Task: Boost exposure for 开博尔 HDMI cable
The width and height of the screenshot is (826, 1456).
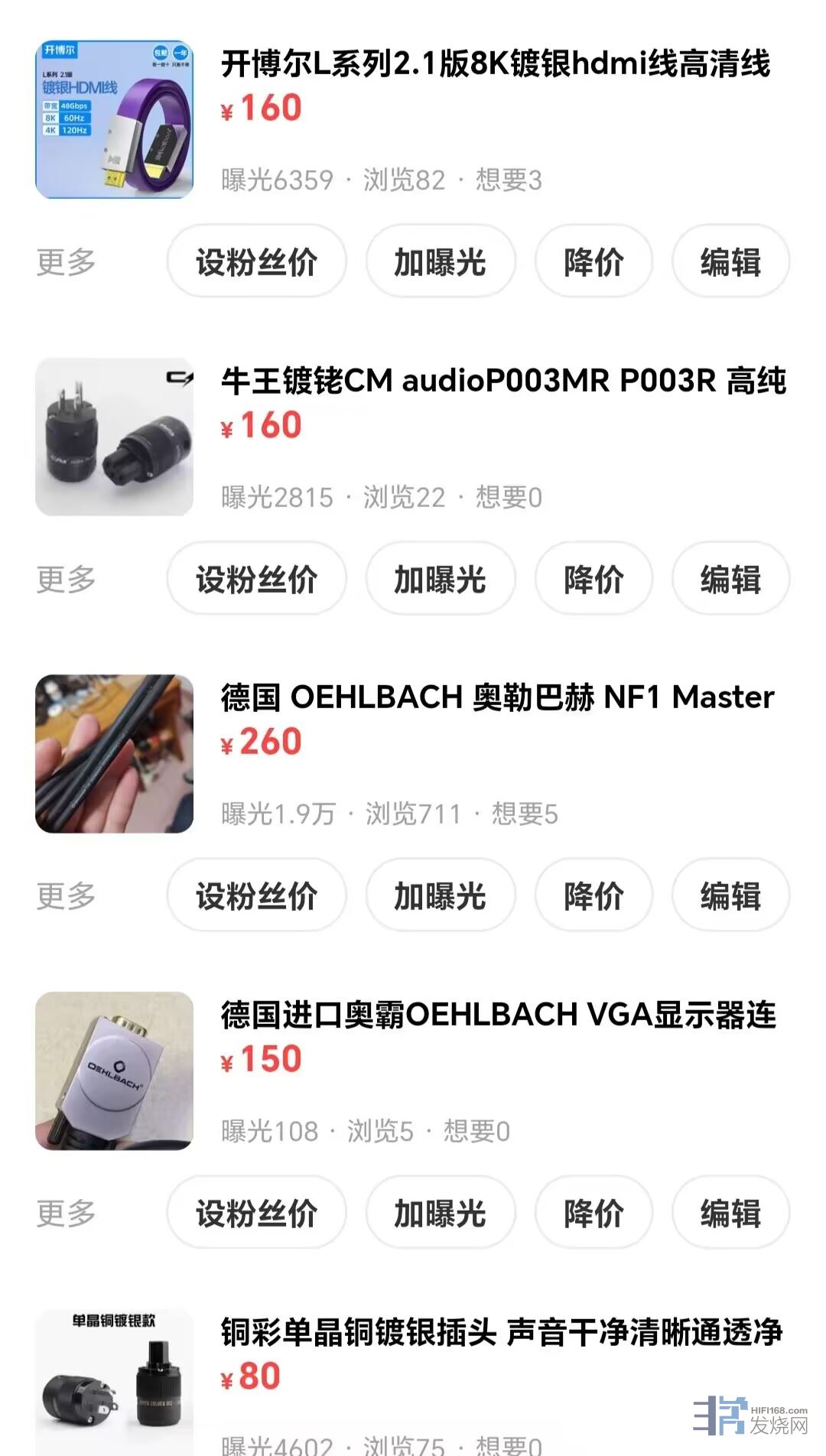Action: coord(440,262)
